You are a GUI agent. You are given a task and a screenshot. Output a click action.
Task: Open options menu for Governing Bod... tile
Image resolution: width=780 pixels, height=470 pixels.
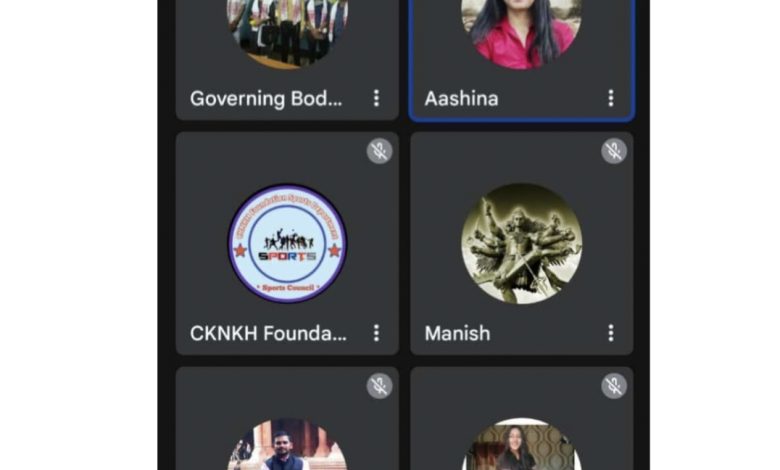[376, 98]
